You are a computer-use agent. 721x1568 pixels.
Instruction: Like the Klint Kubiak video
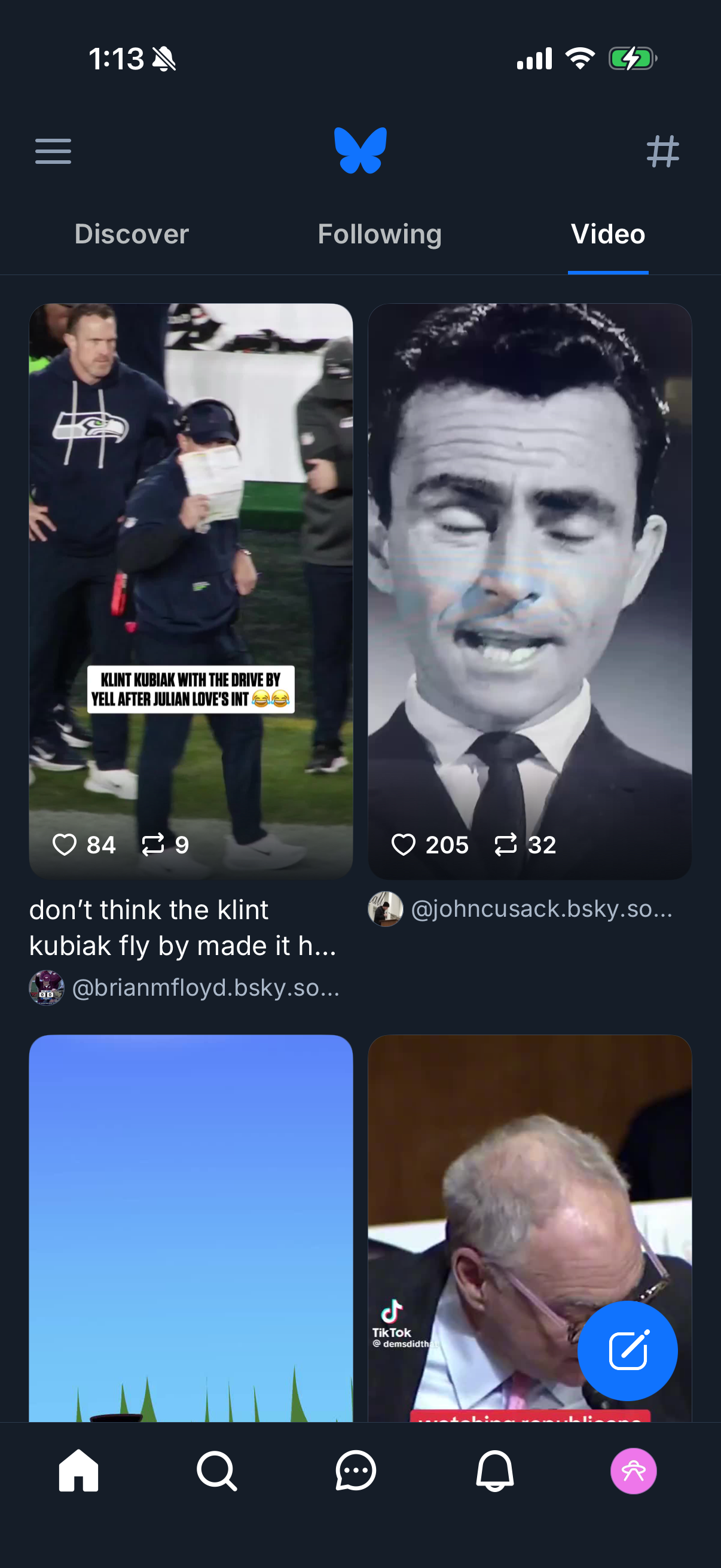click(x=65, y=844)
